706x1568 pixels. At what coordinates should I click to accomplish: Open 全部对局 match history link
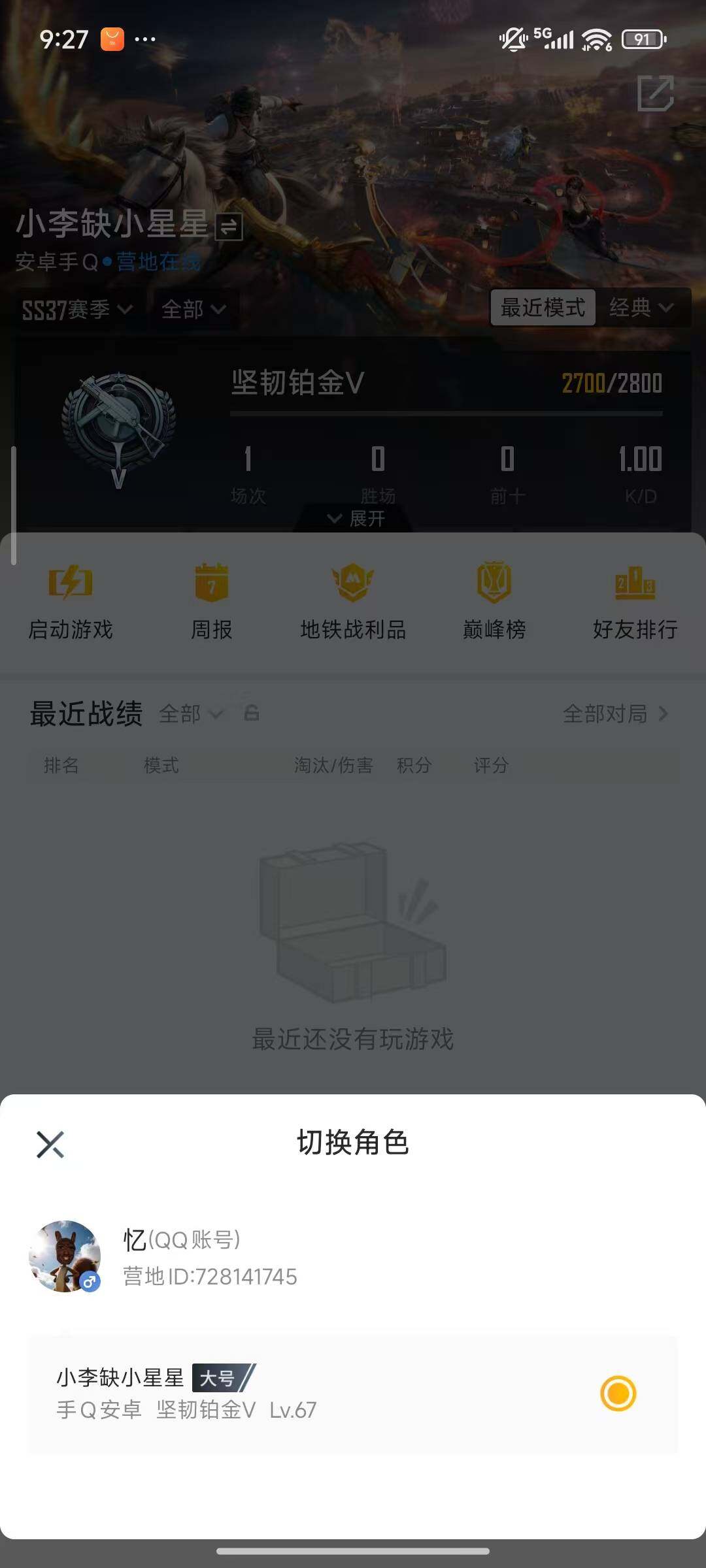[608, 715]
